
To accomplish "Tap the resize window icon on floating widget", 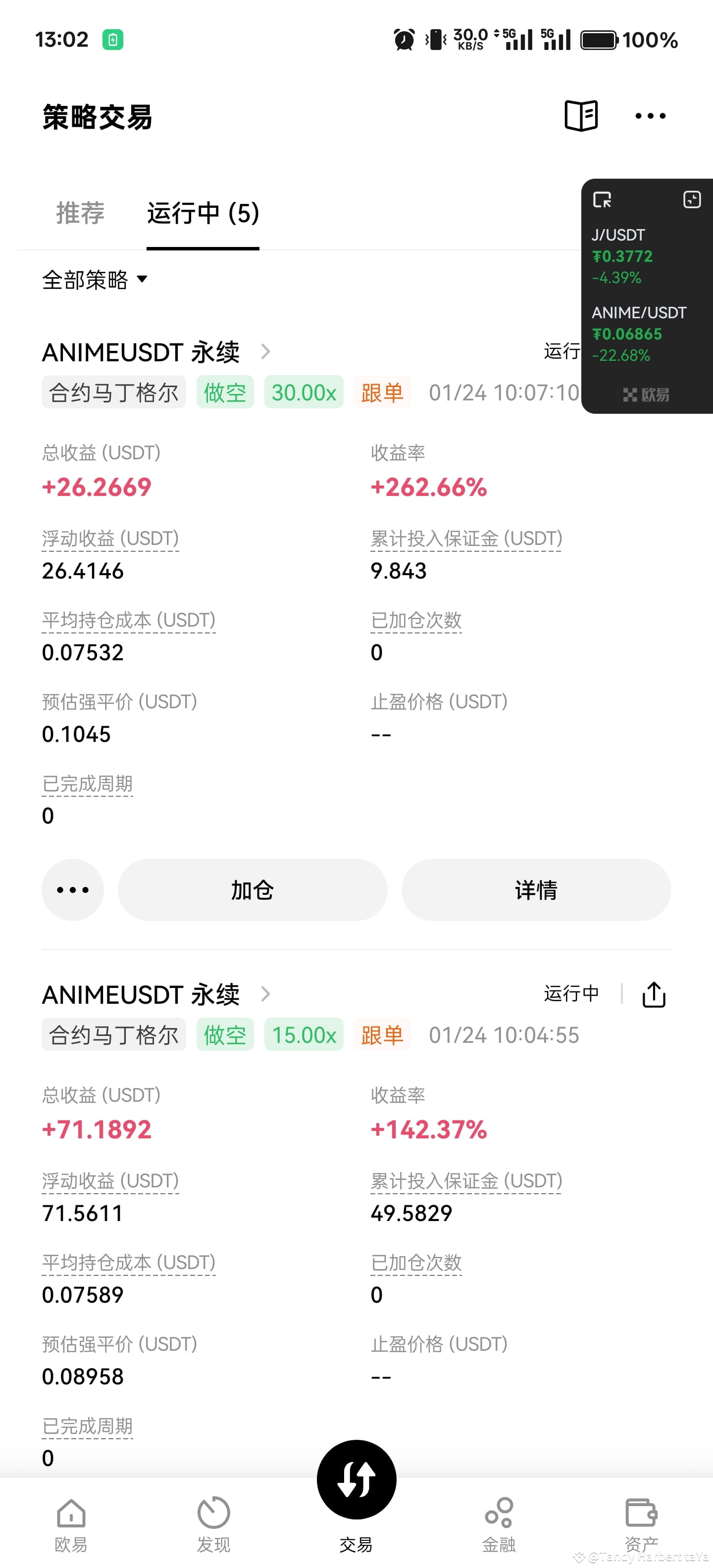I will 692,199.
